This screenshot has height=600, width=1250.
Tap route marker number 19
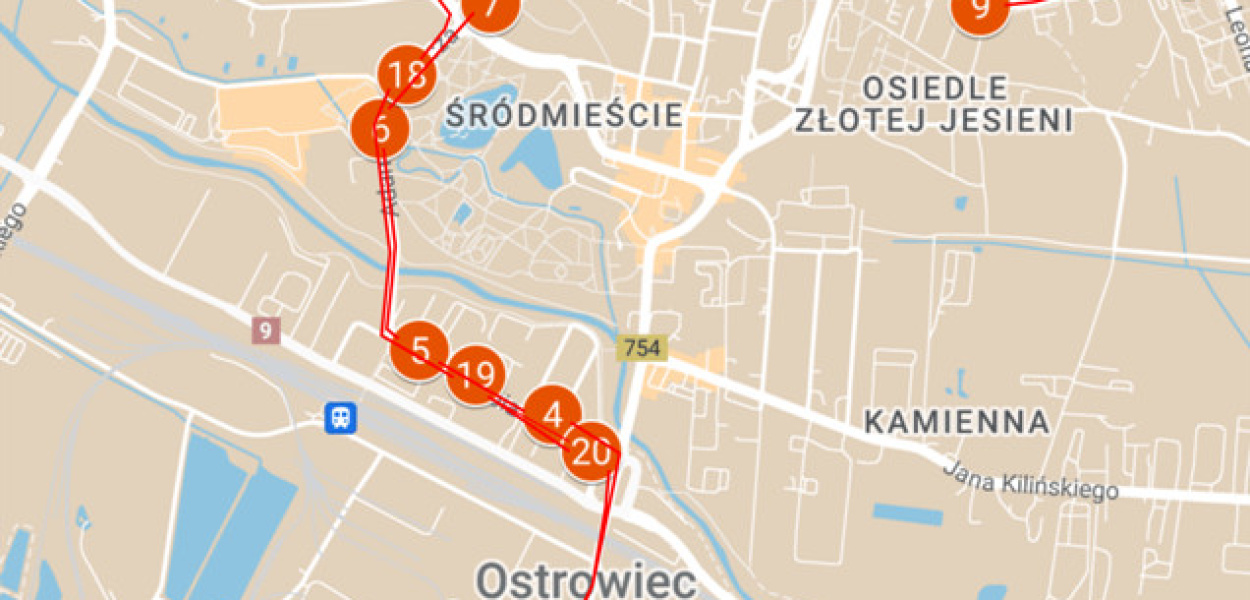point(476,376)
